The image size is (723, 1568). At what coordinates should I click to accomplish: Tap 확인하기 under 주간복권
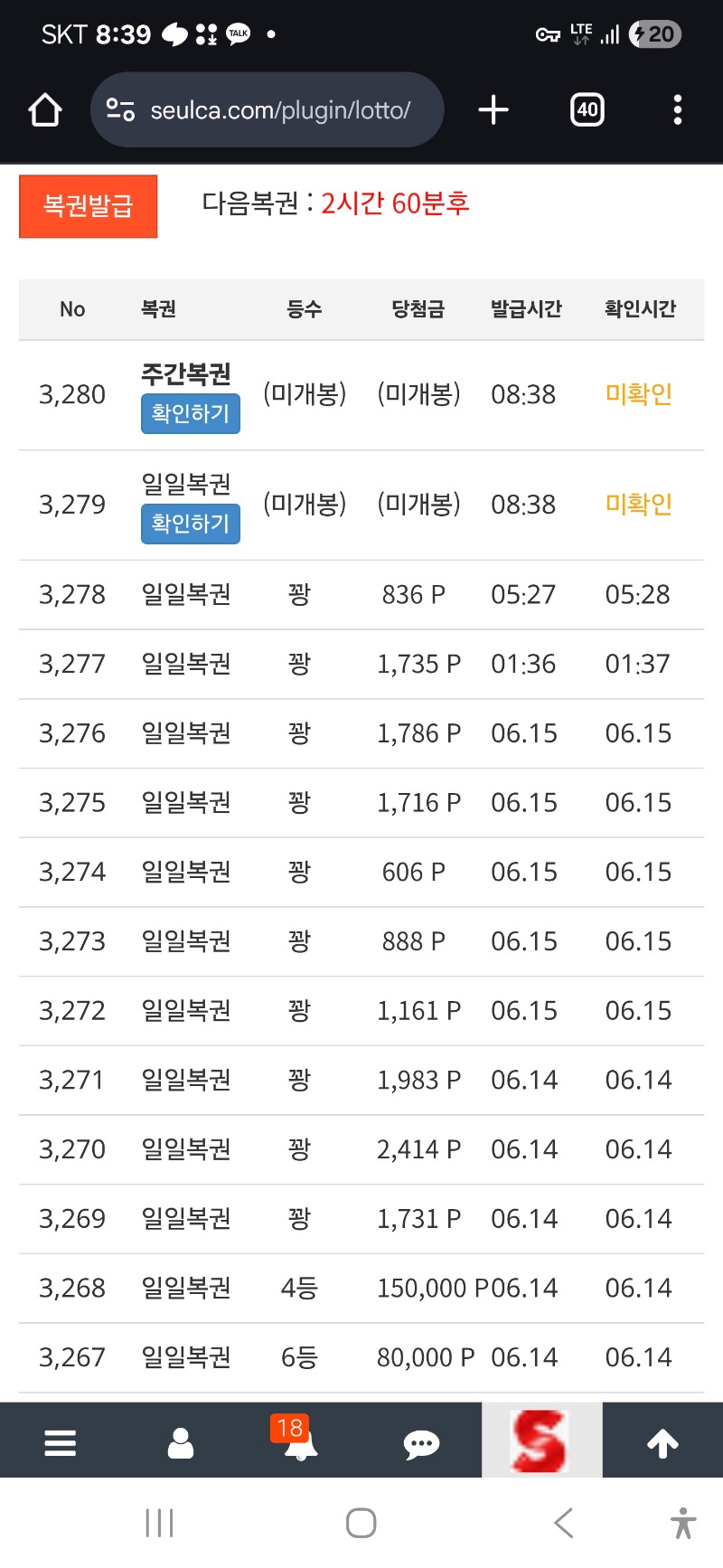(191, 413)
